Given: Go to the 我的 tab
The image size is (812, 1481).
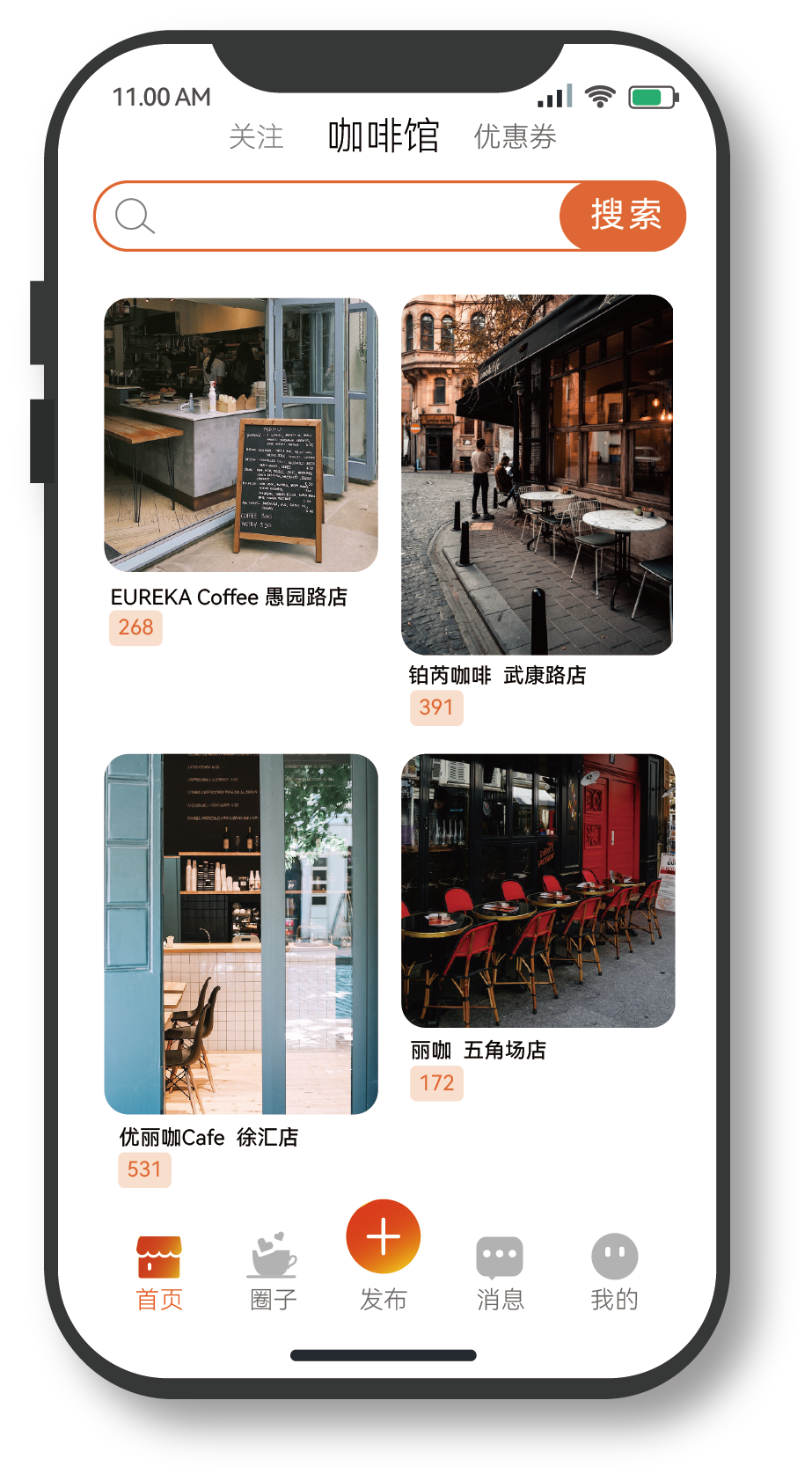Looking at the screenshot, I should click(614, 1272).
